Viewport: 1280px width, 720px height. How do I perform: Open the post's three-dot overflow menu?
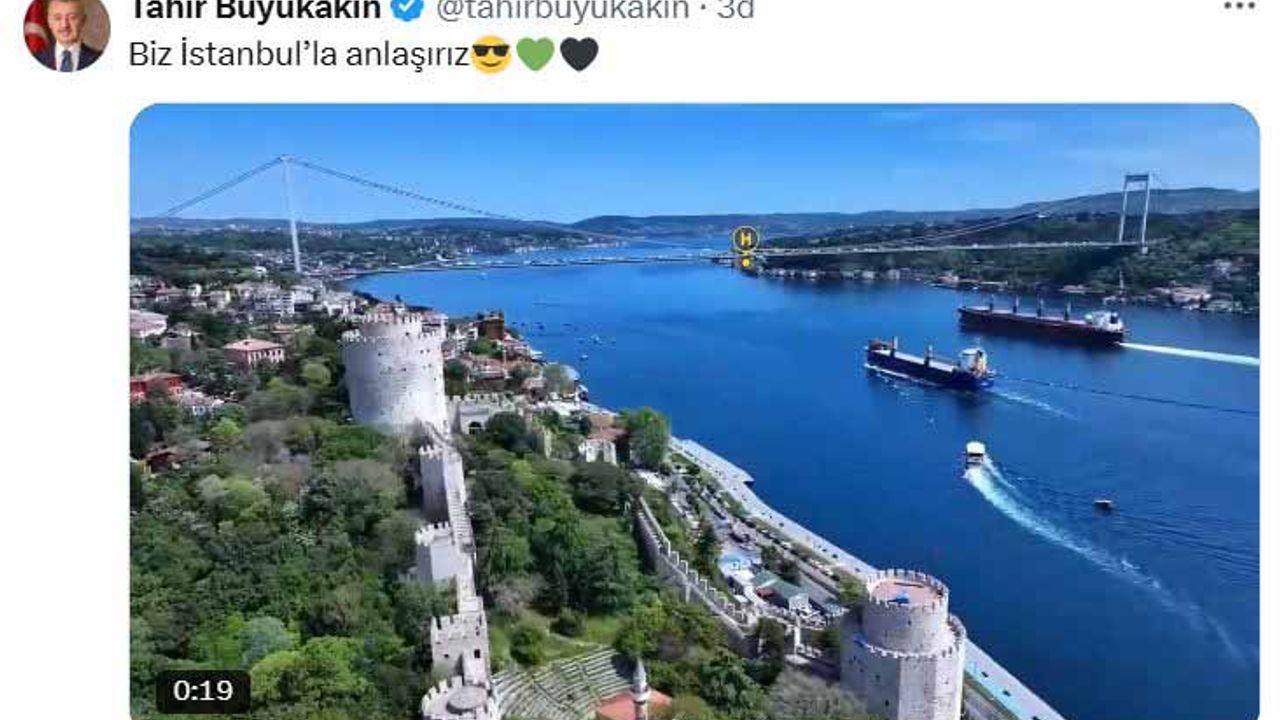point(1239,6)
